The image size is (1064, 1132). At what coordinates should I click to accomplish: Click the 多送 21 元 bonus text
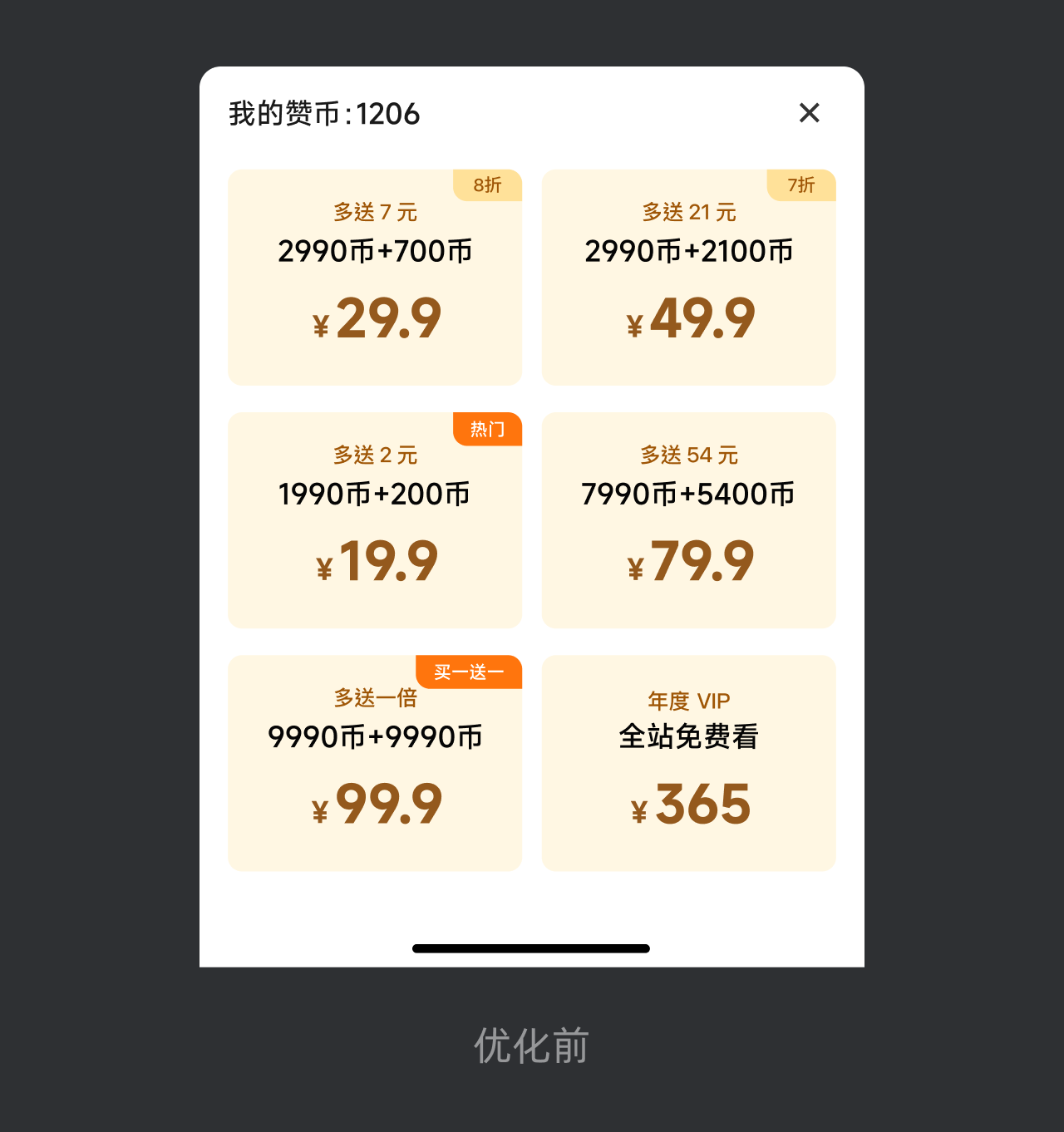pyautogui.click(x=688, y=213)
